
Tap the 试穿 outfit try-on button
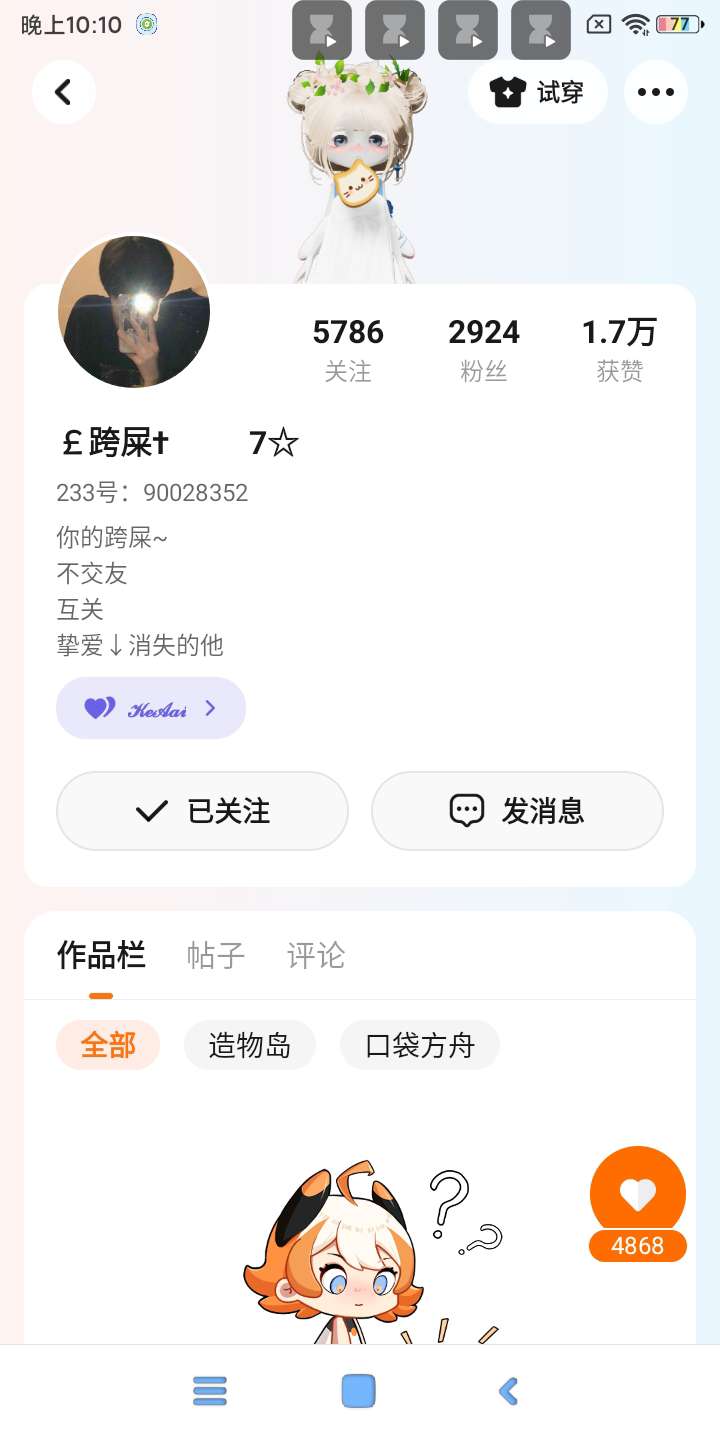[x=537, y=92]
